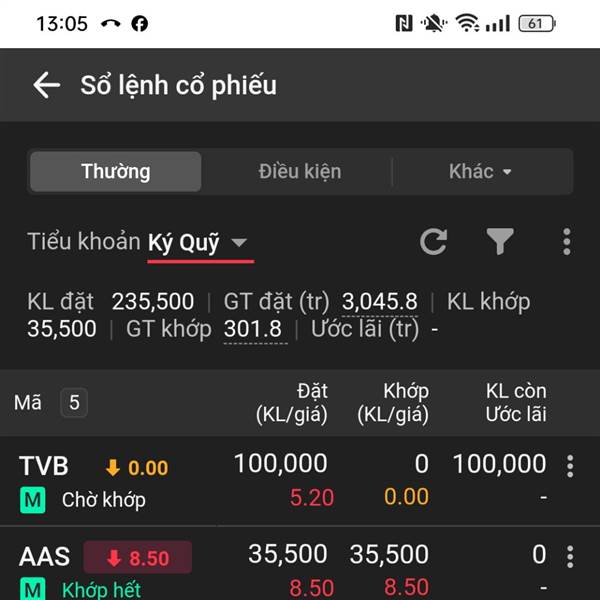Expand the Khác dropdown tab
The width and height of the screenshot is (600, 600).
480,171
